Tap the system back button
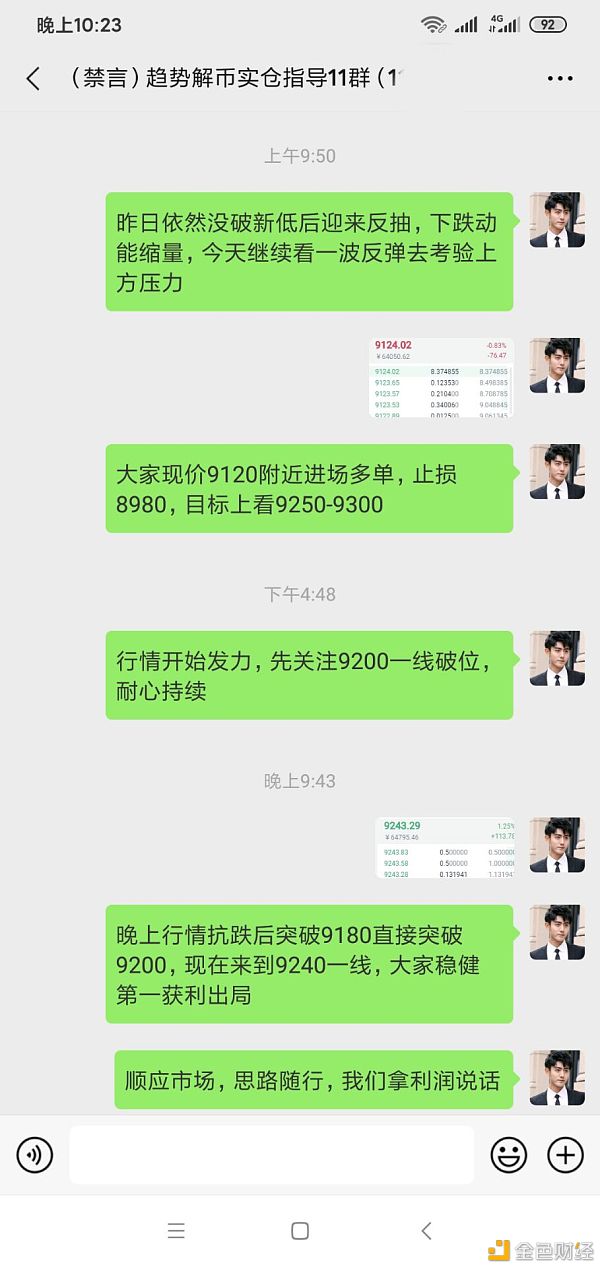The height and width of the screenshot is (1267, 600). pos(426,1231)
